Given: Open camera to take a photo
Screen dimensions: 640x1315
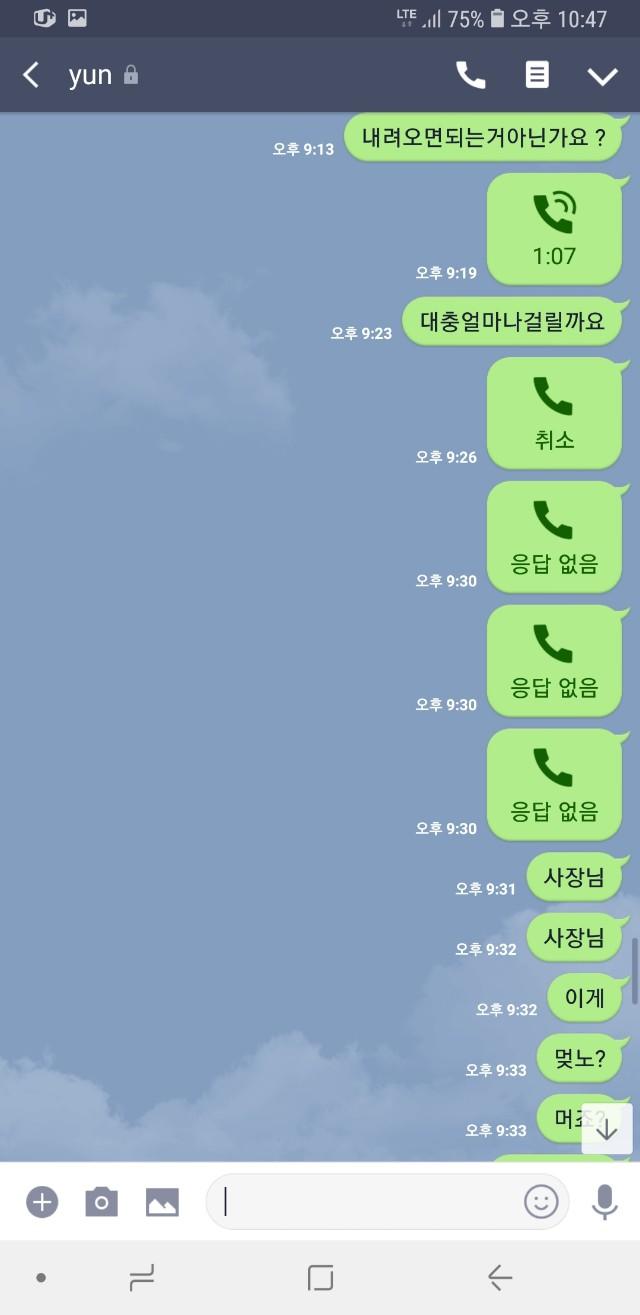Looking at the screenshot, I should click(x=101, y=1201).
